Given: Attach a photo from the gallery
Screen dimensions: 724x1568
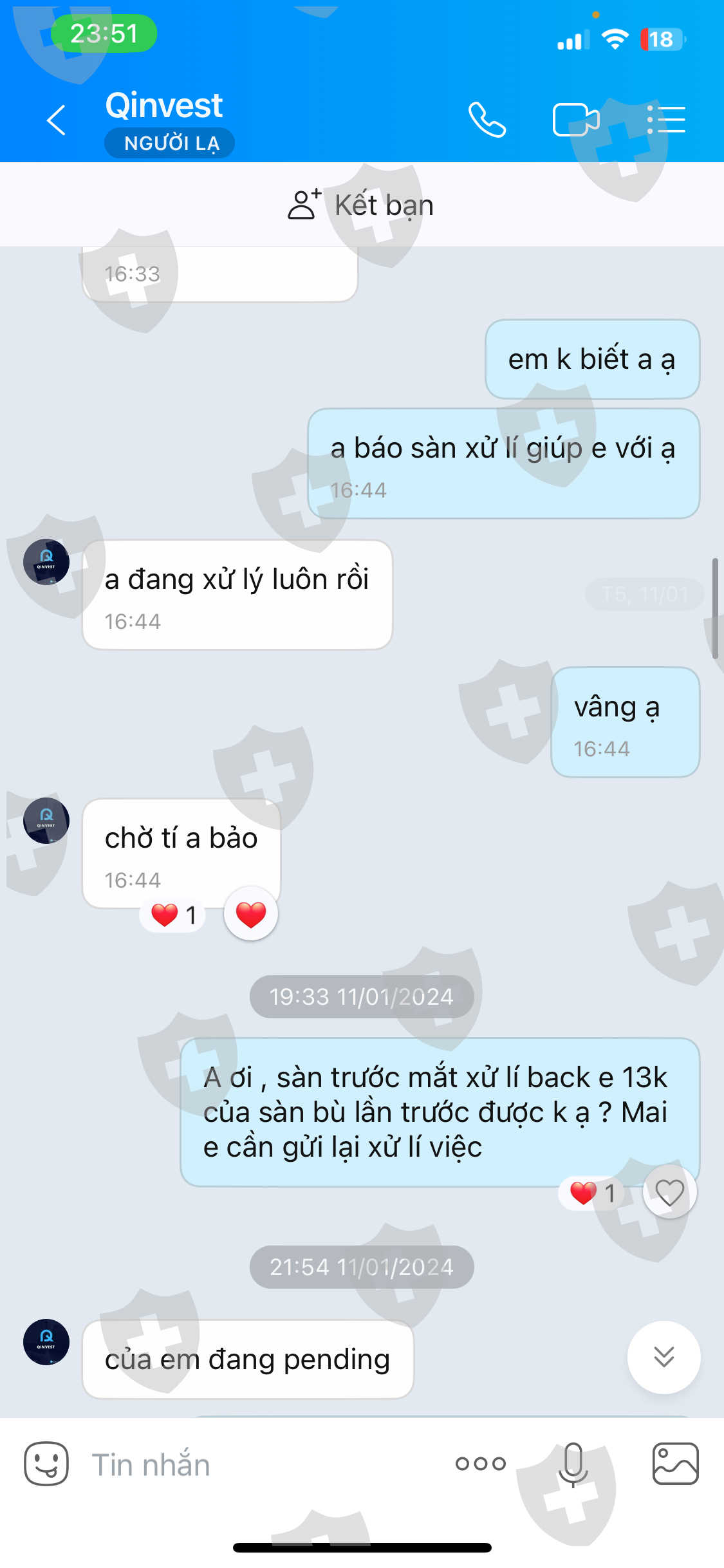Looking at the screenshot, I should [x=676, y=1464].
